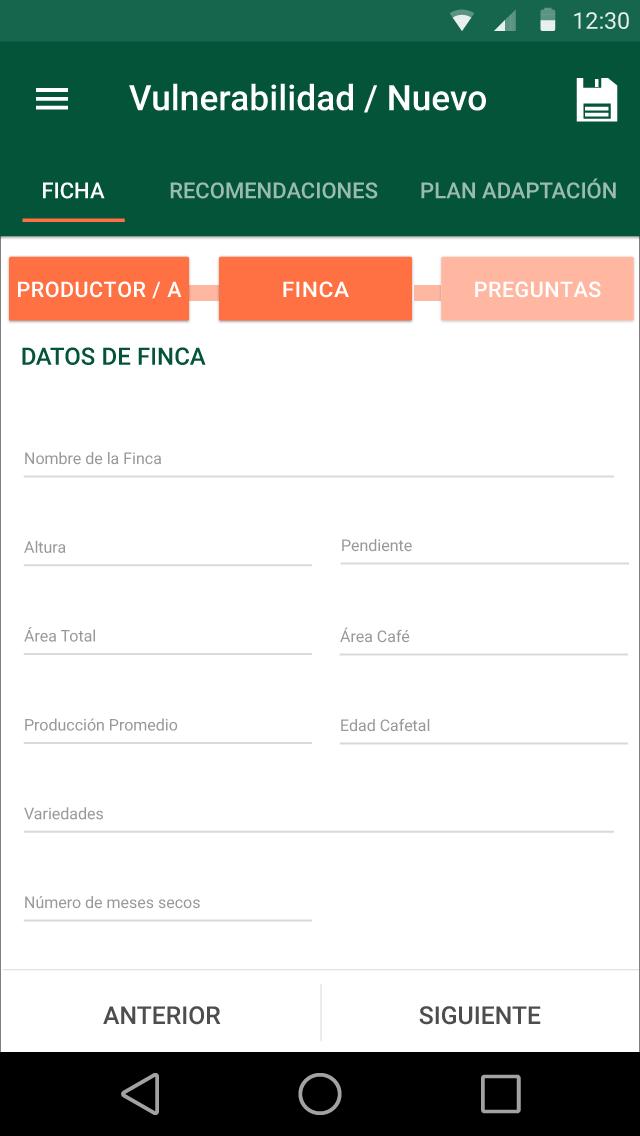Select the Finca step
Image resolution: width=640 pixels, height=1136 pixels.
point(315,289)
